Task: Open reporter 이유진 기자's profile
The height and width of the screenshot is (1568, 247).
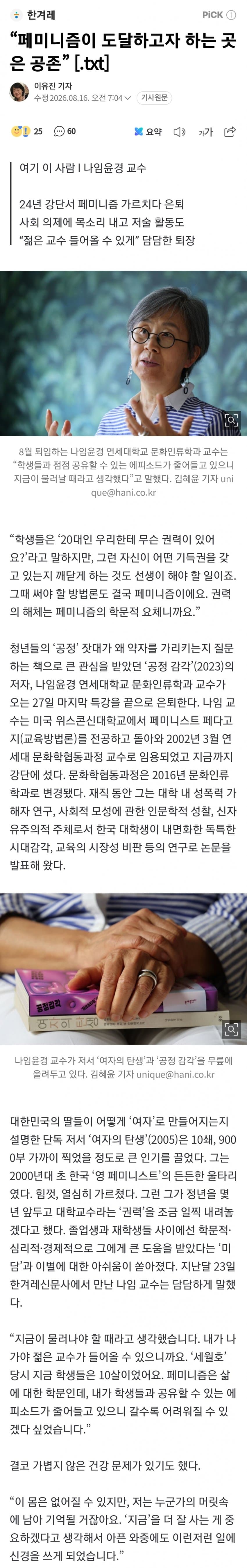Action: [53, 86]
